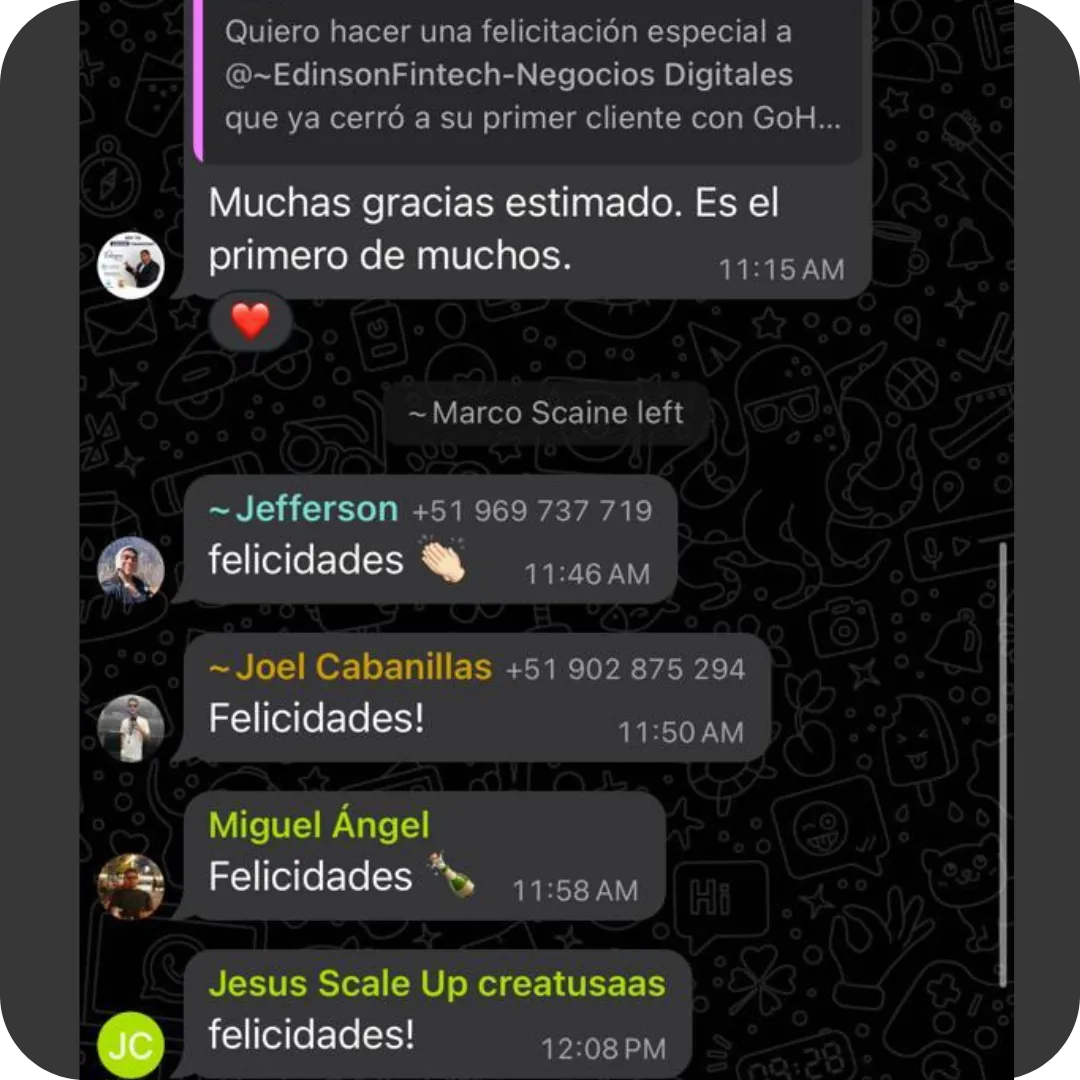
Task: Open the avatar beside "Muchas gracias estimado"
Action: [131, 265]
